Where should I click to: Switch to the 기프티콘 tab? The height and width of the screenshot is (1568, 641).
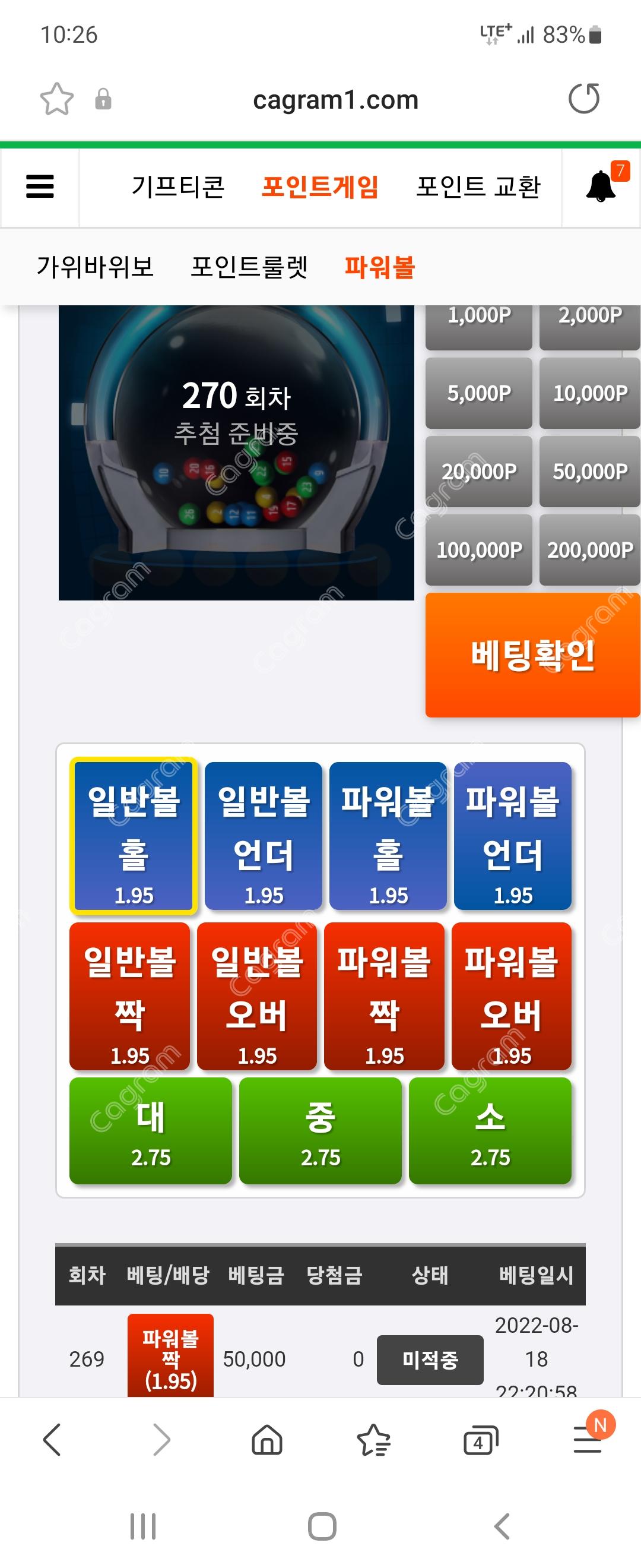(x=178, y=186)
